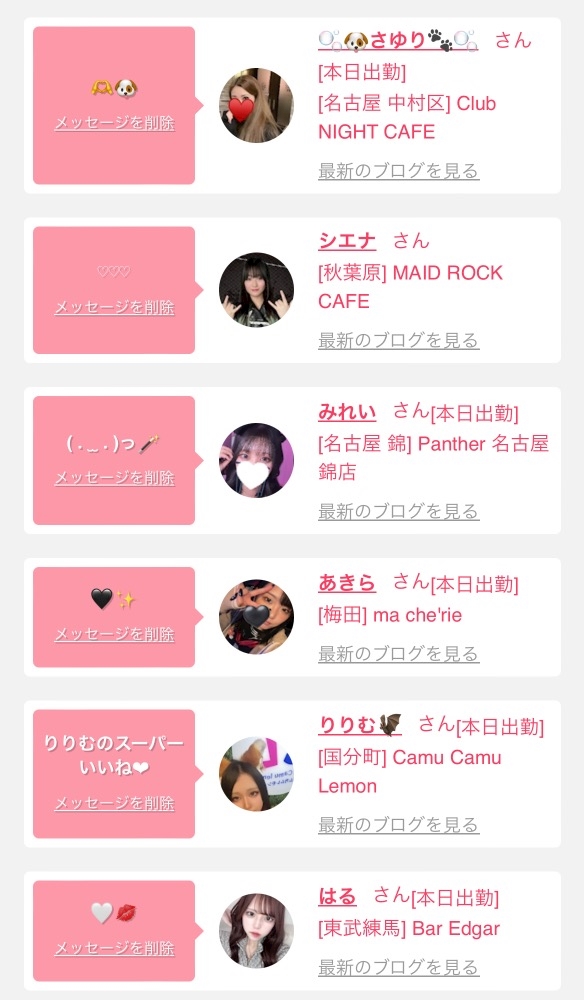Viewport: 584px width, 1000px height.
Task: Open シエナ's profile name link
Action: [x=347, y=240]
